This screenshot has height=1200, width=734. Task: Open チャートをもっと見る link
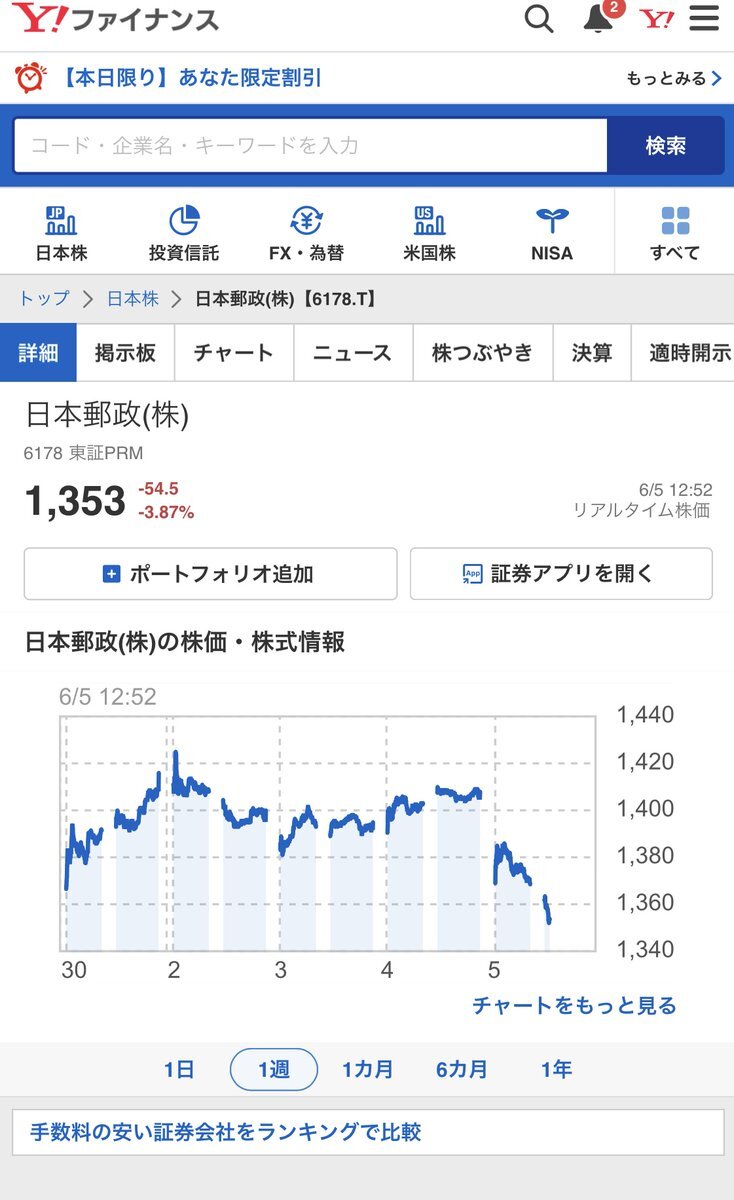click(x=574, y=1005)
